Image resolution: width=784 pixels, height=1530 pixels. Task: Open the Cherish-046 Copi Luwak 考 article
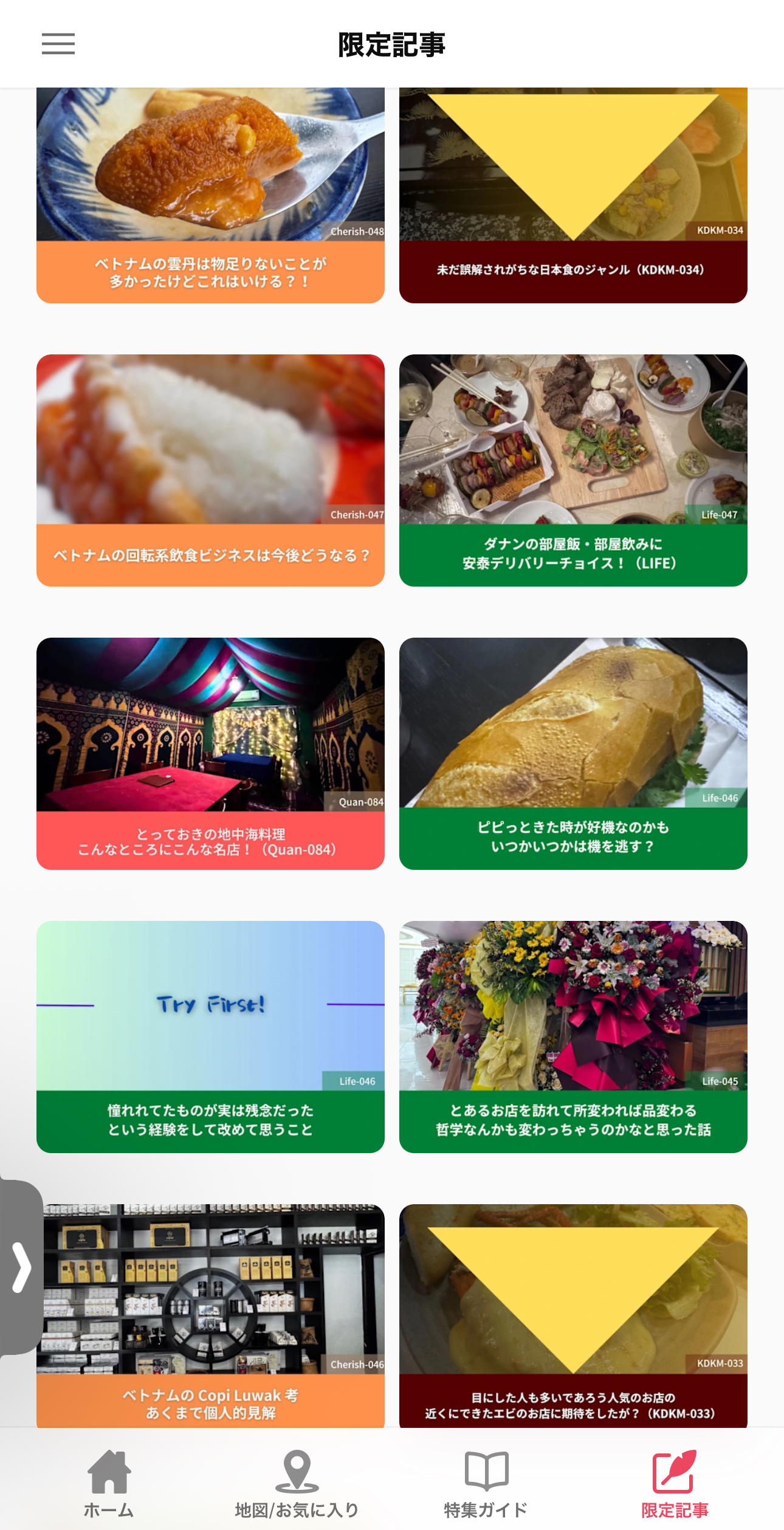(x=210, y=1315)
